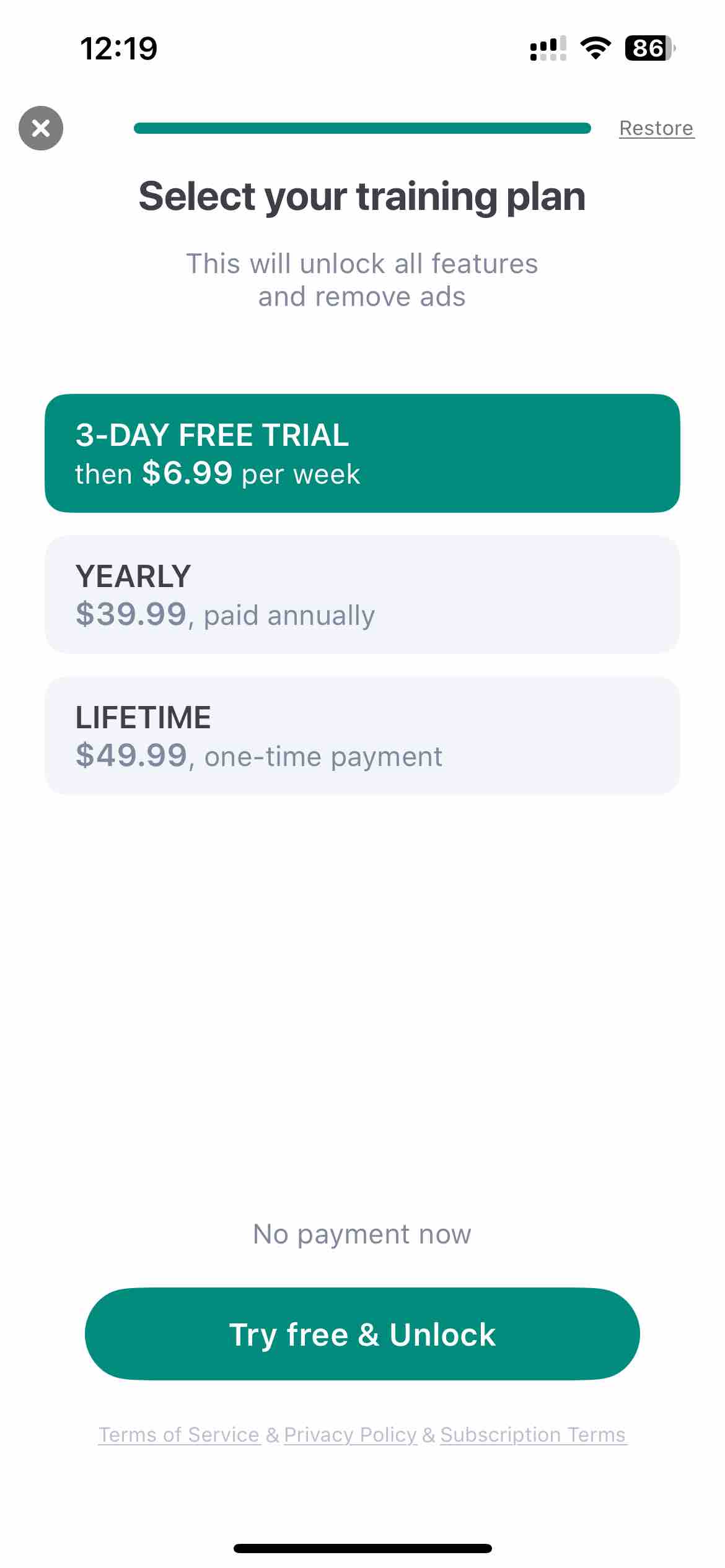The image size is (725, 1568).
Task: Tap Try free & Unlock button
Action: (362, 1334)
